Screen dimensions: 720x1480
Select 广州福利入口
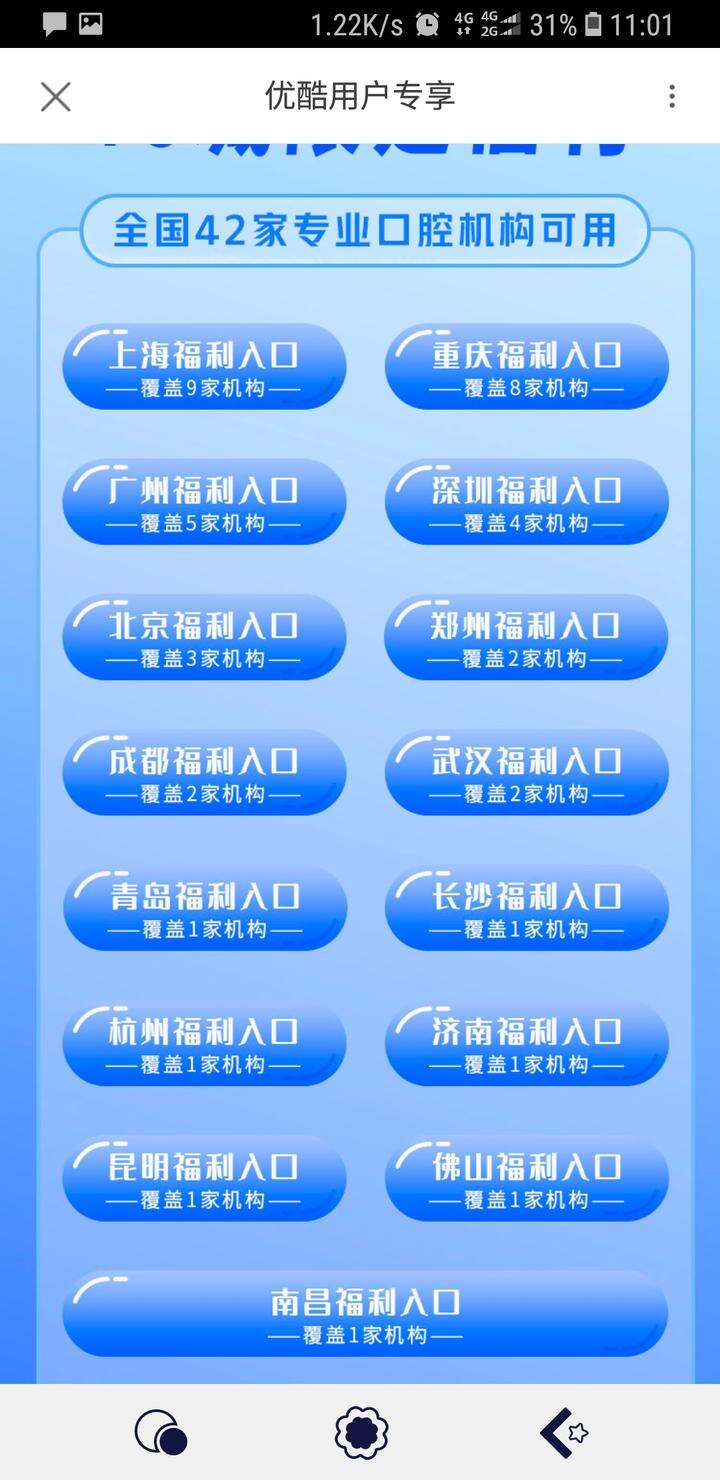(x=204, y=502)
